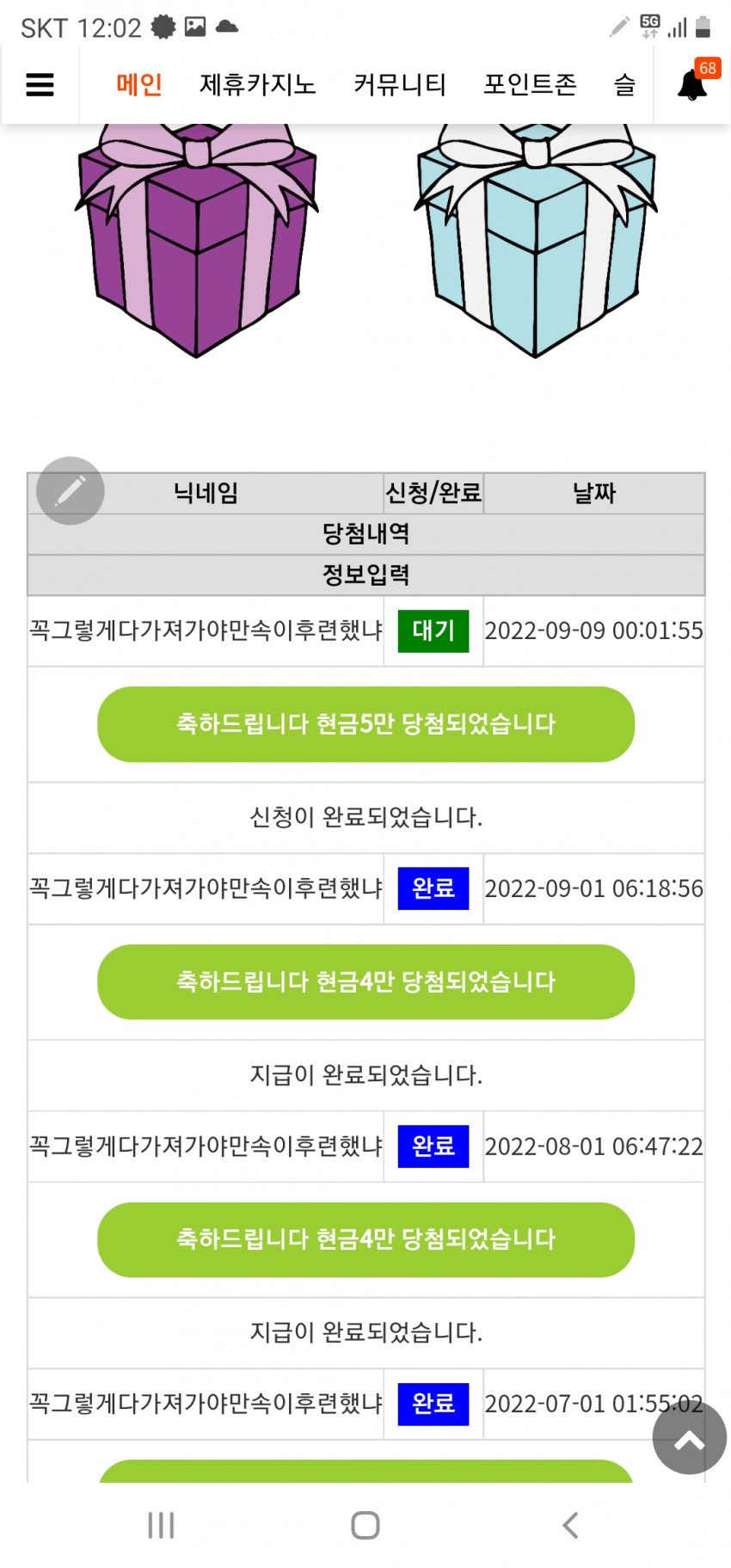Screen dimensions: 731x1568
Task: Open the notifications bell
Action: 693,84
